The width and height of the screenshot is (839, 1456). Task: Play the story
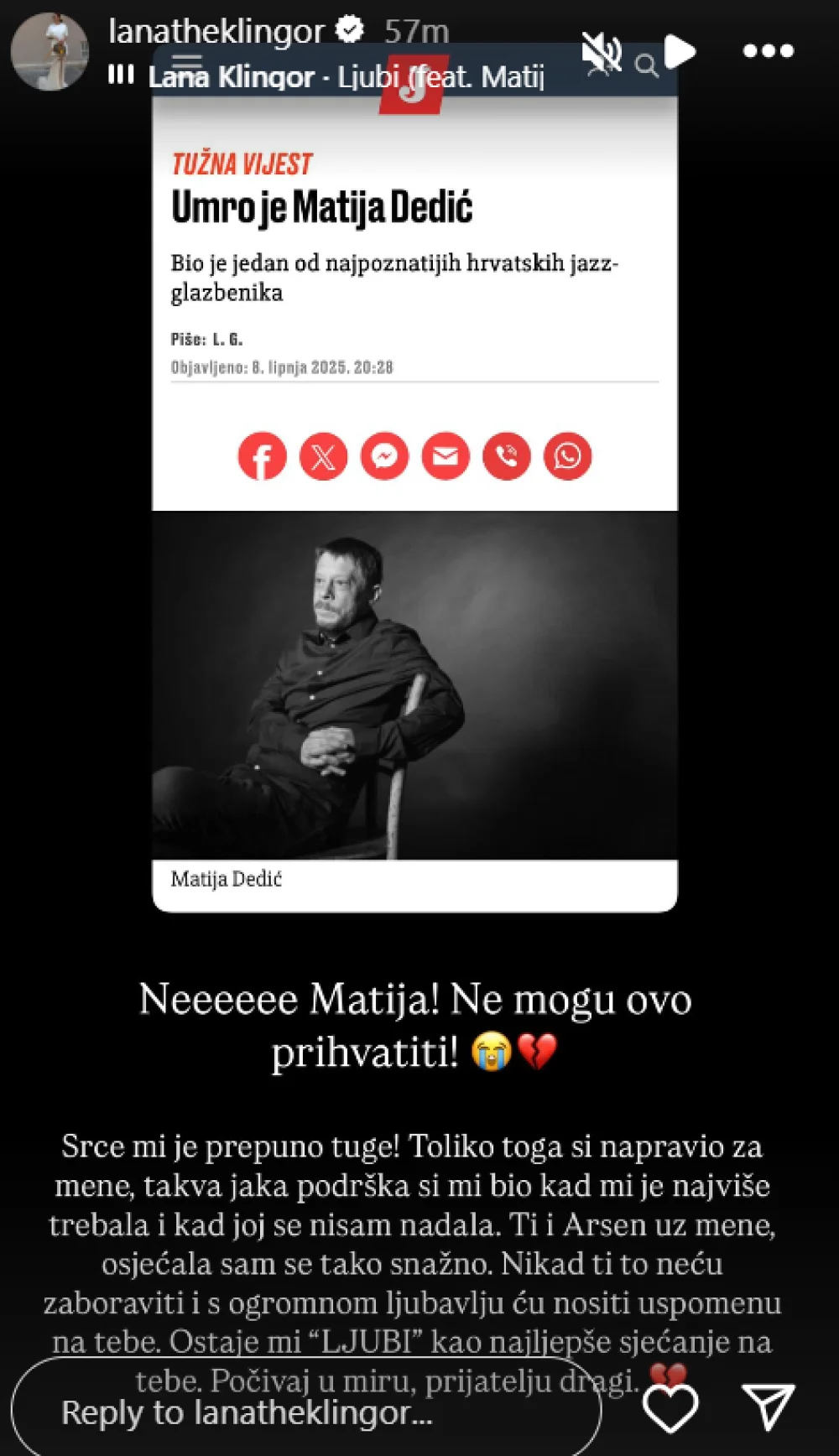point(680,52)
